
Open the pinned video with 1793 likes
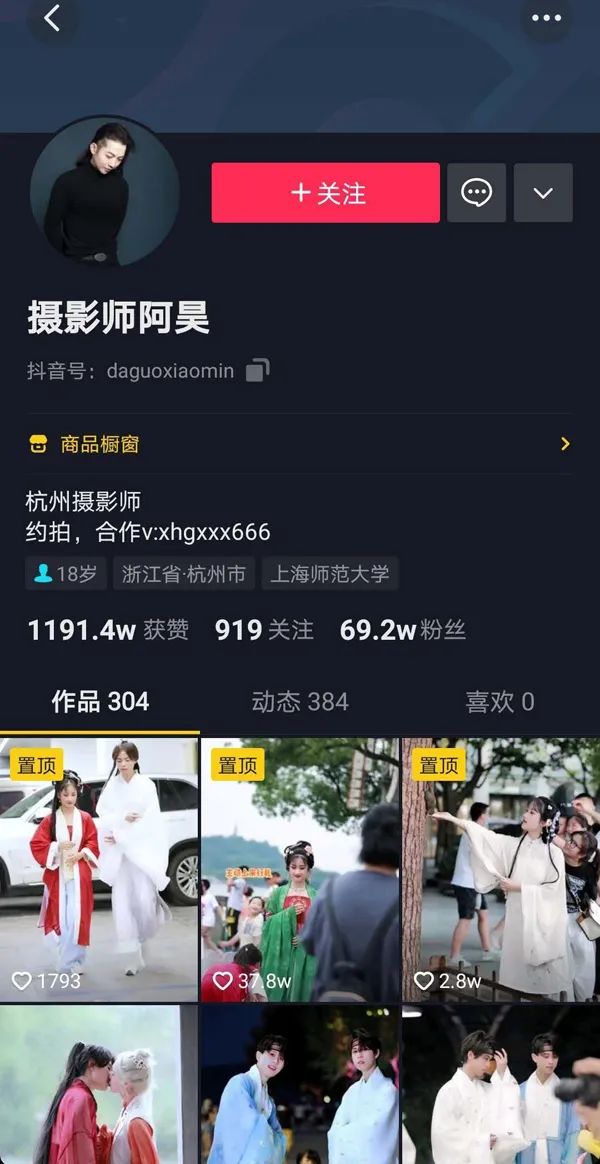(99, 870)
